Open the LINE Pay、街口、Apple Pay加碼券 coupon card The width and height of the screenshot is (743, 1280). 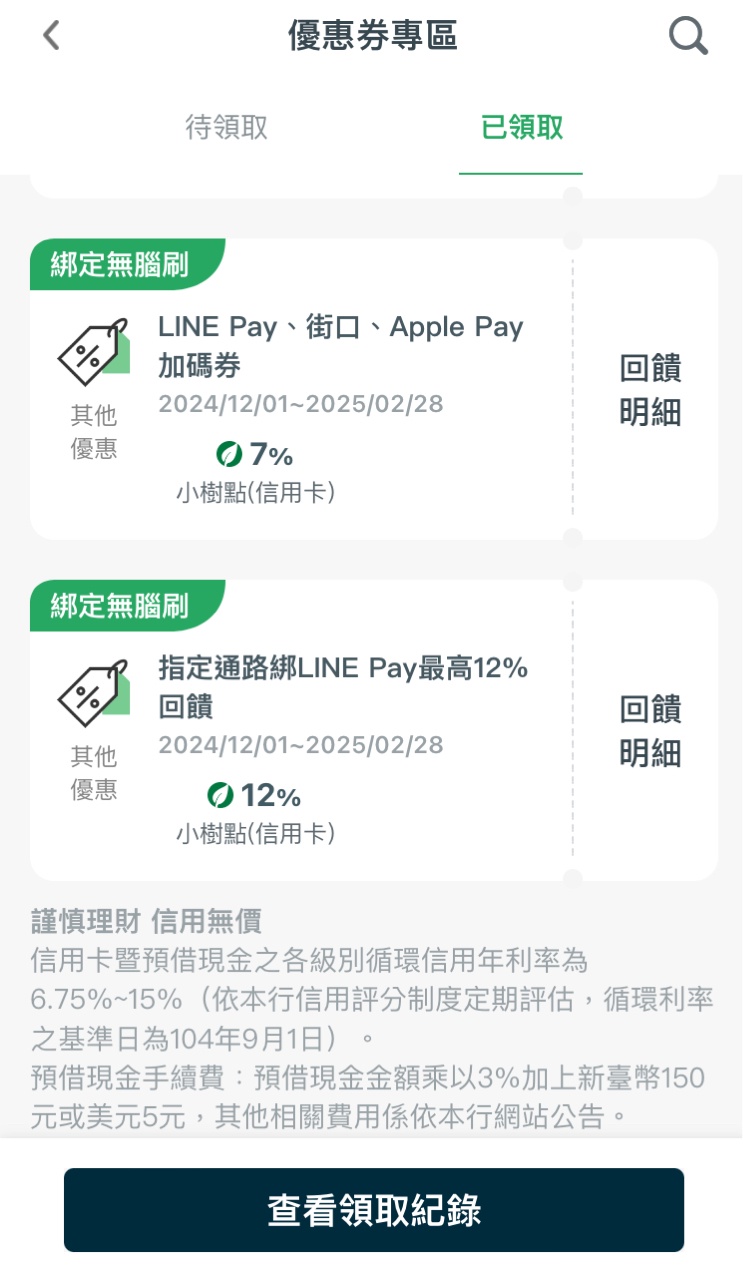point(301,390)
